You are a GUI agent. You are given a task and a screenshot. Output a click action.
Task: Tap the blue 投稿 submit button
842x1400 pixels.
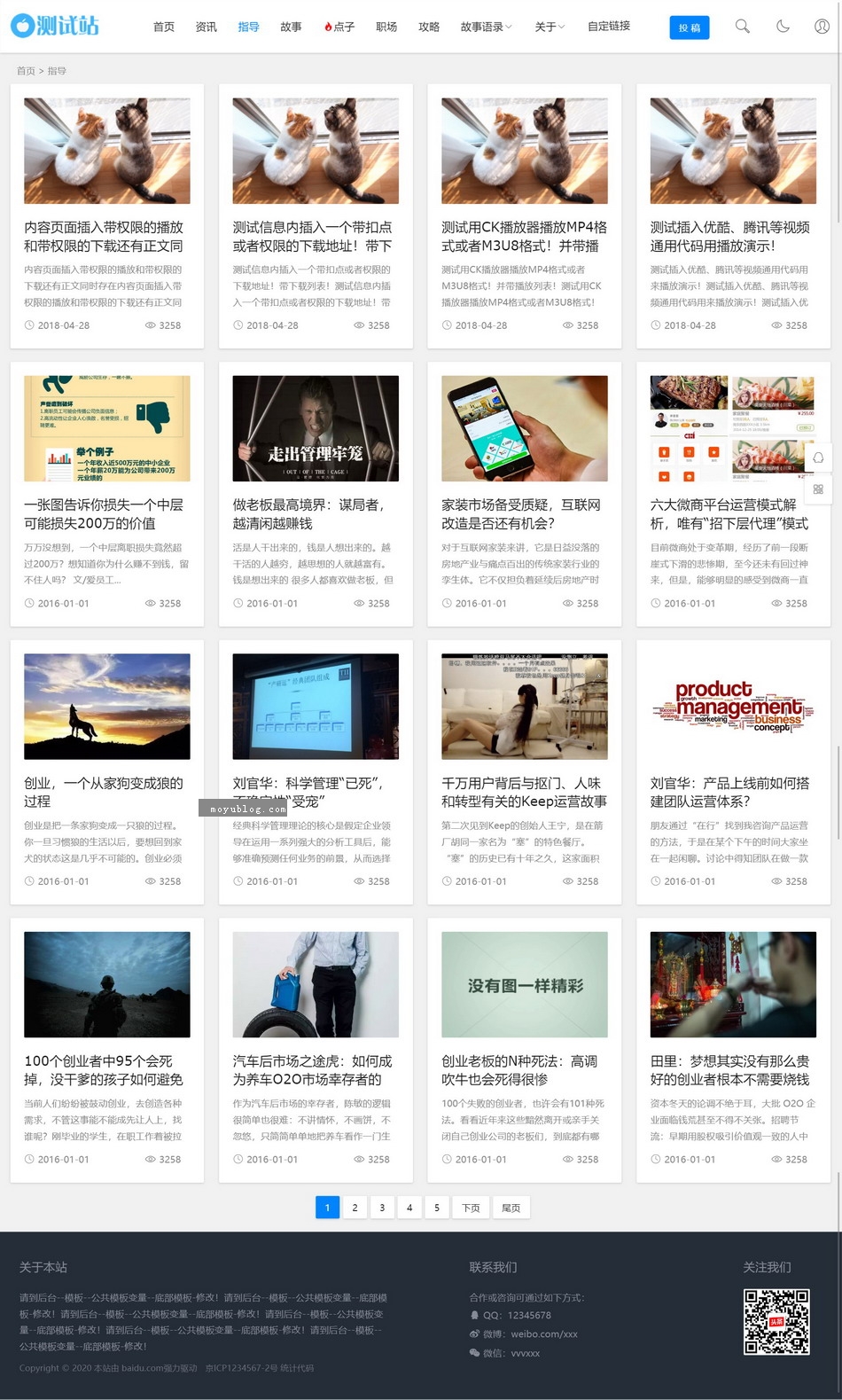690,27
